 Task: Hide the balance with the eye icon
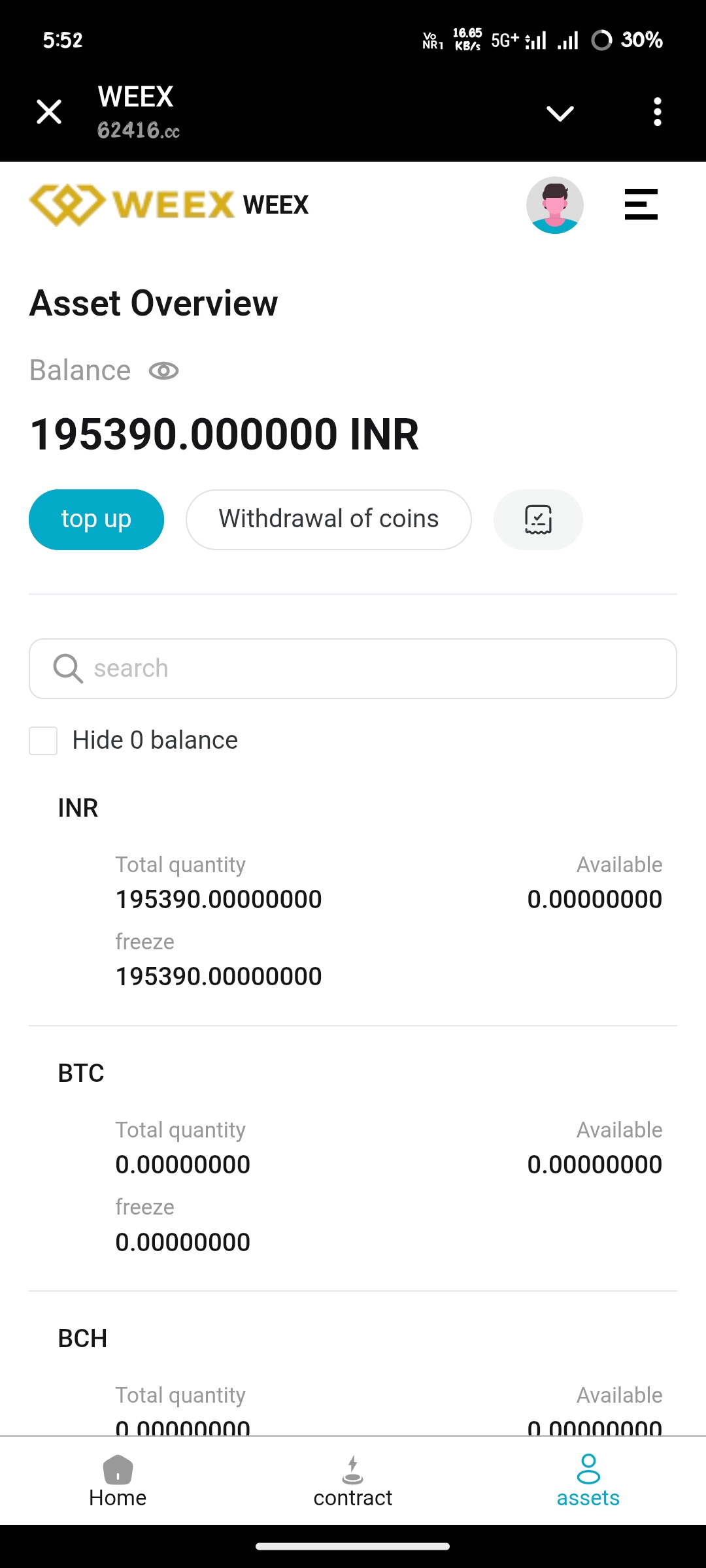point(163,371)
